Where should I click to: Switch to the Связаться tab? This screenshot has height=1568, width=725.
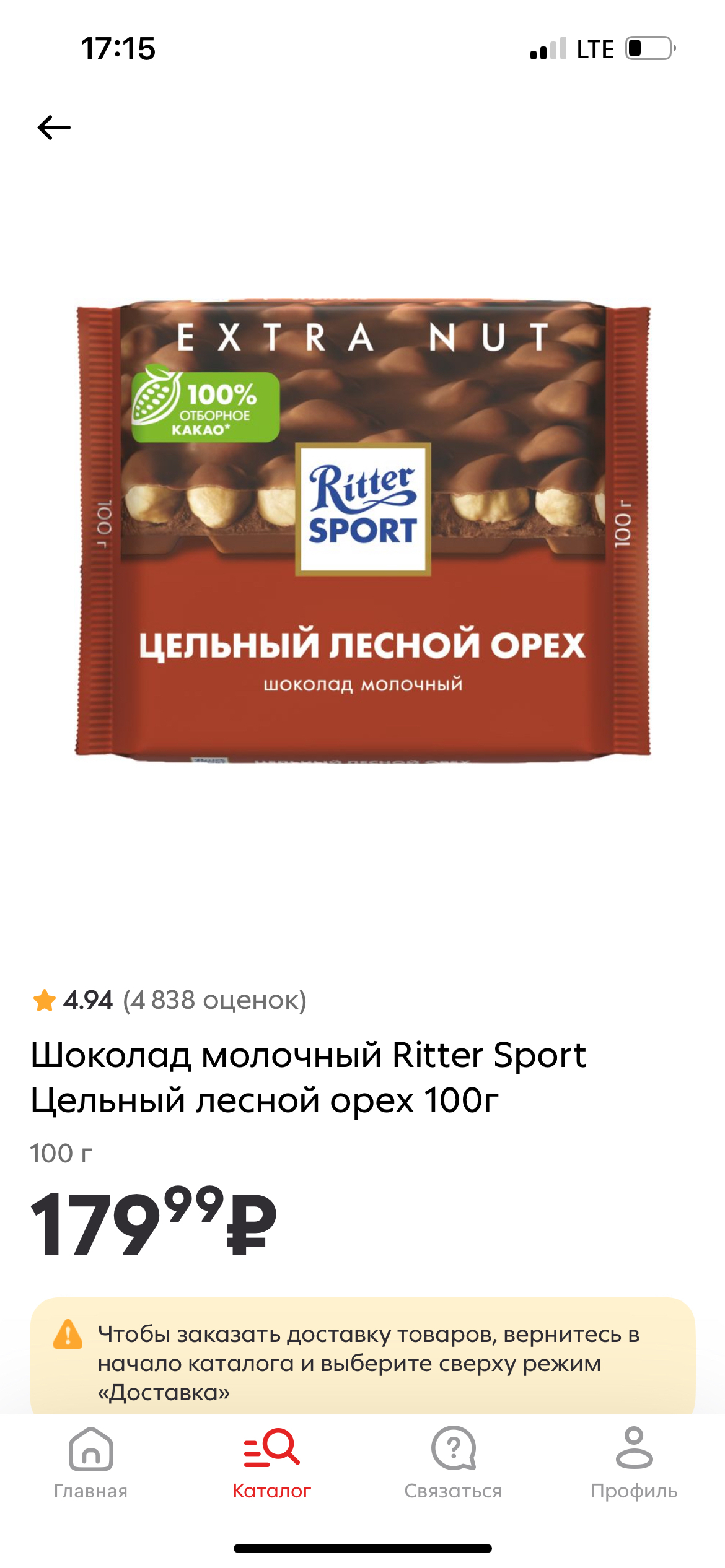pyautogui.click(x=453, y=1463)
